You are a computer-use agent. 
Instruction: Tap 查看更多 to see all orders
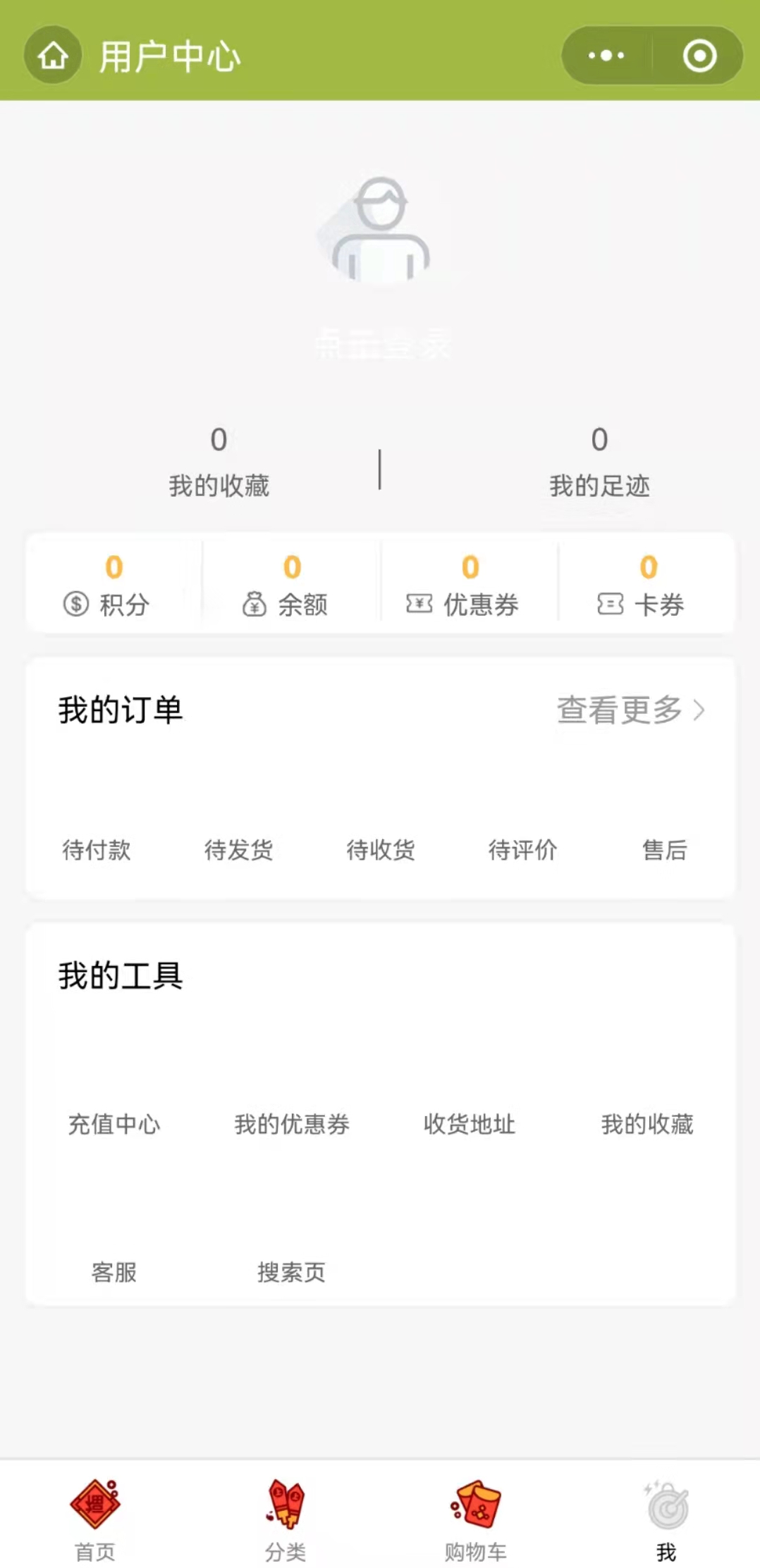(x=630, y=710)
